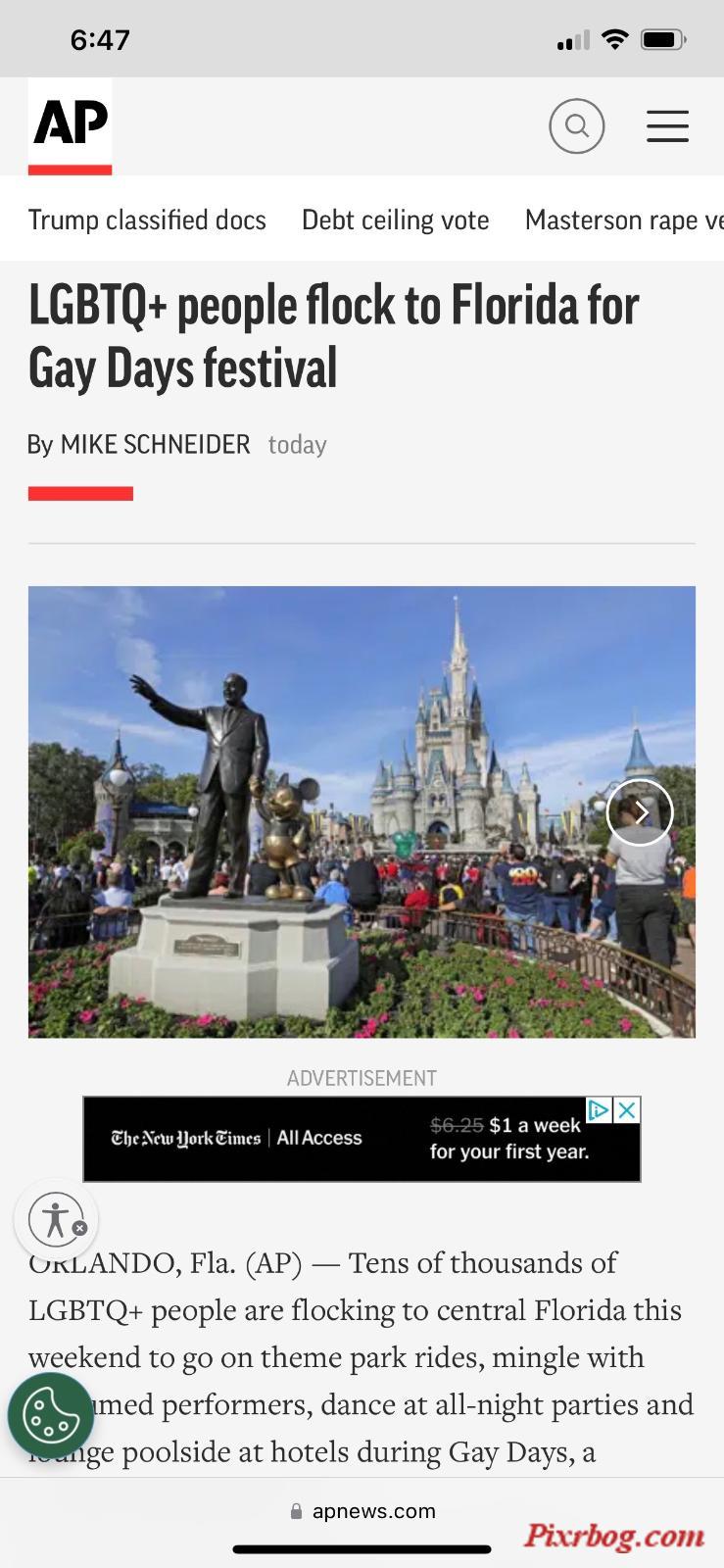724x1568 pixels.
Task: Show the next photo in the gallery
Action: [640, 812]
